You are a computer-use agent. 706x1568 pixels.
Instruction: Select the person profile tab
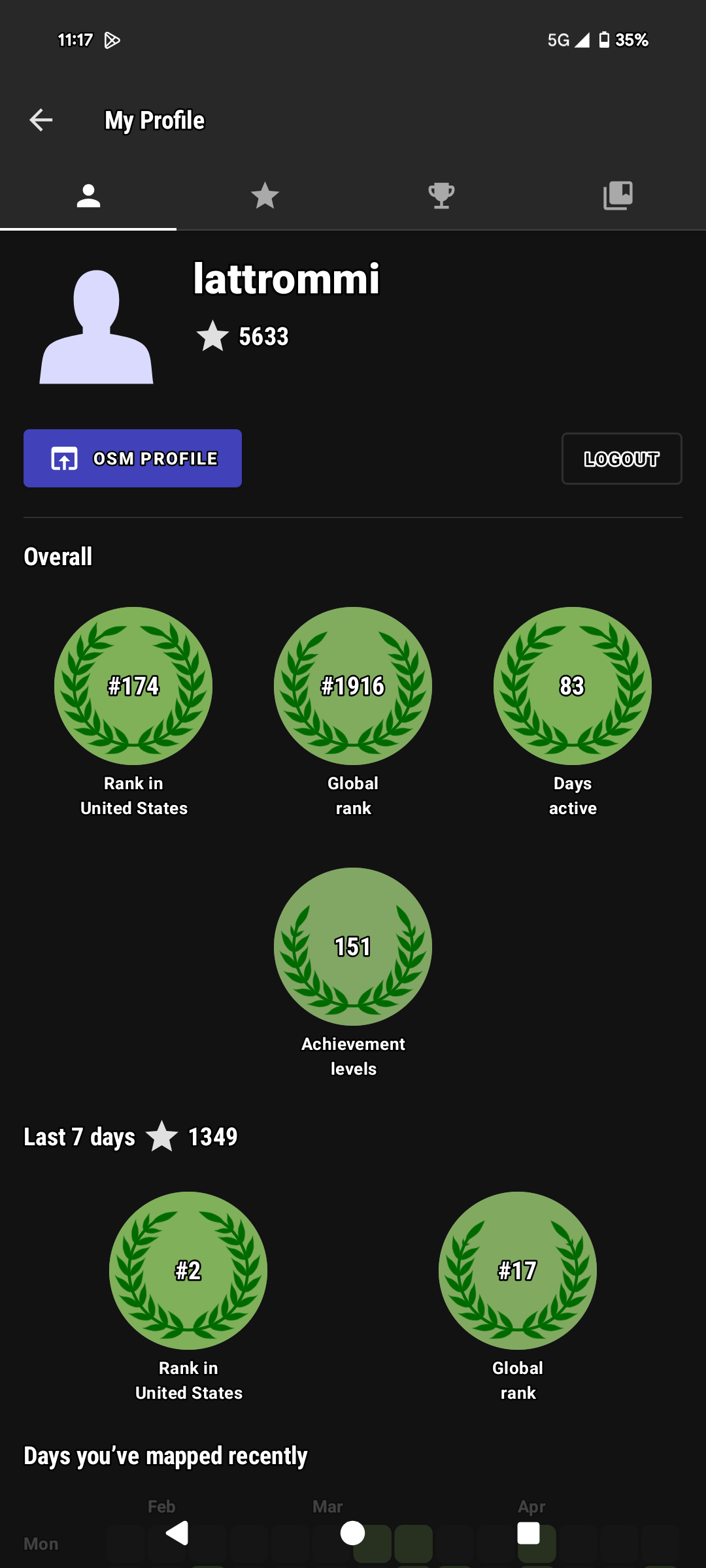[88, 195]
